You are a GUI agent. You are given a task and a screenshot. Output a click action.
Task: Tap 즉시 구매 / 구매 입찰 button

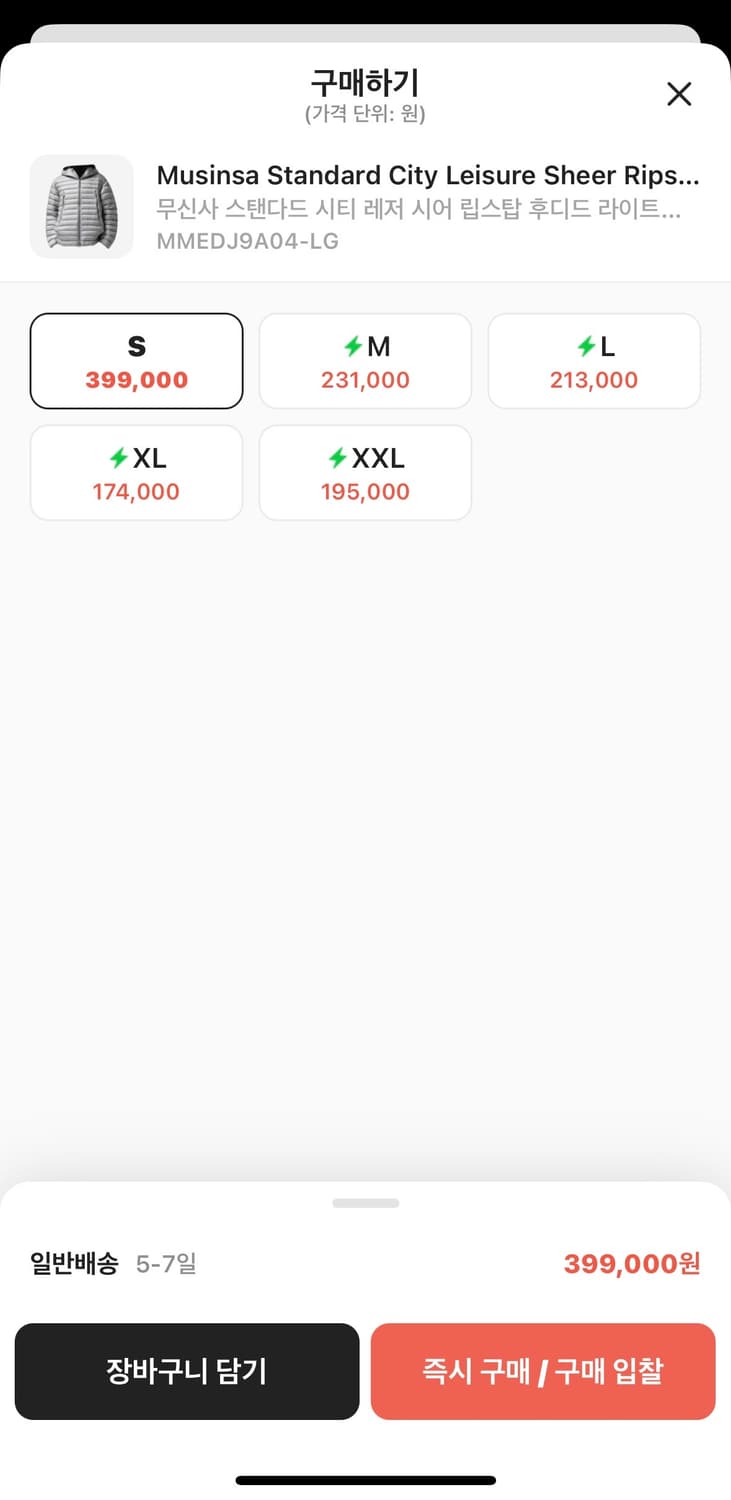543,1371
